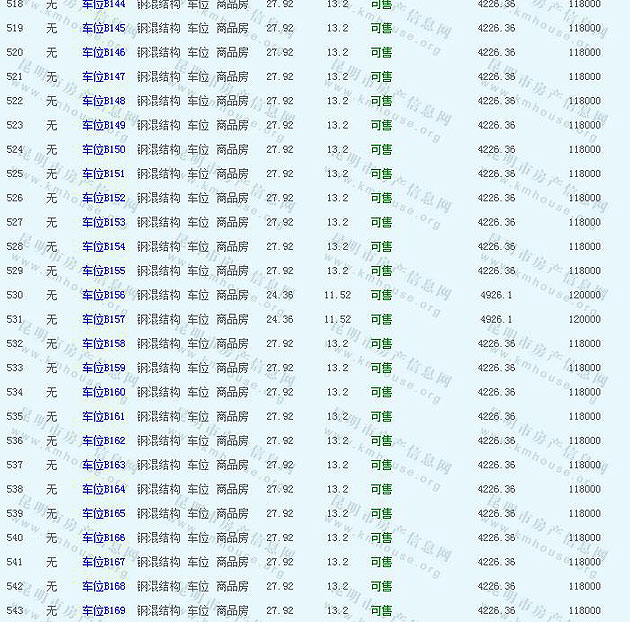The image size is (630, 622).
Task: Tap the 车位B157 link
Action: (x=104, y=320)
